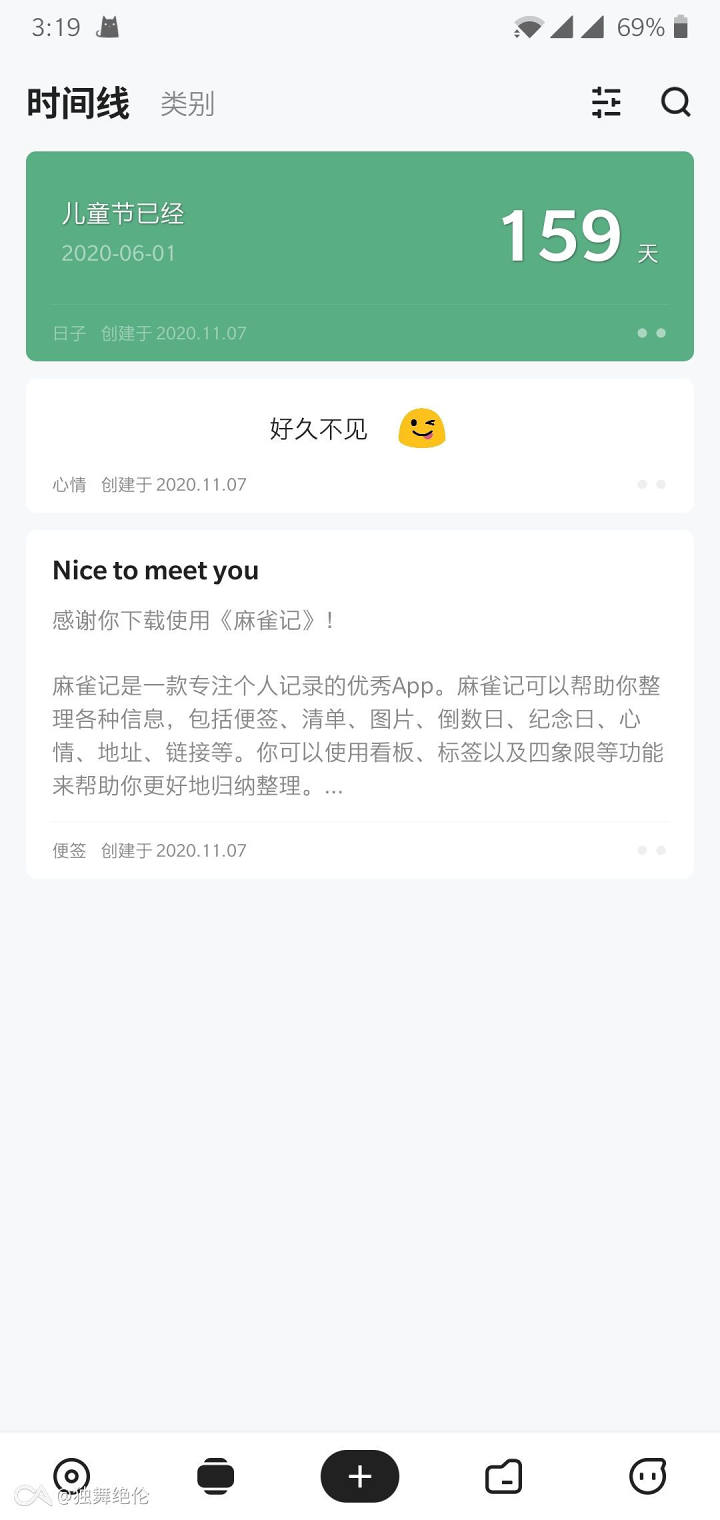Screen dimensions: 720x1520
Task: Go to the stacked cards board tab
Action: [215, 1476]
